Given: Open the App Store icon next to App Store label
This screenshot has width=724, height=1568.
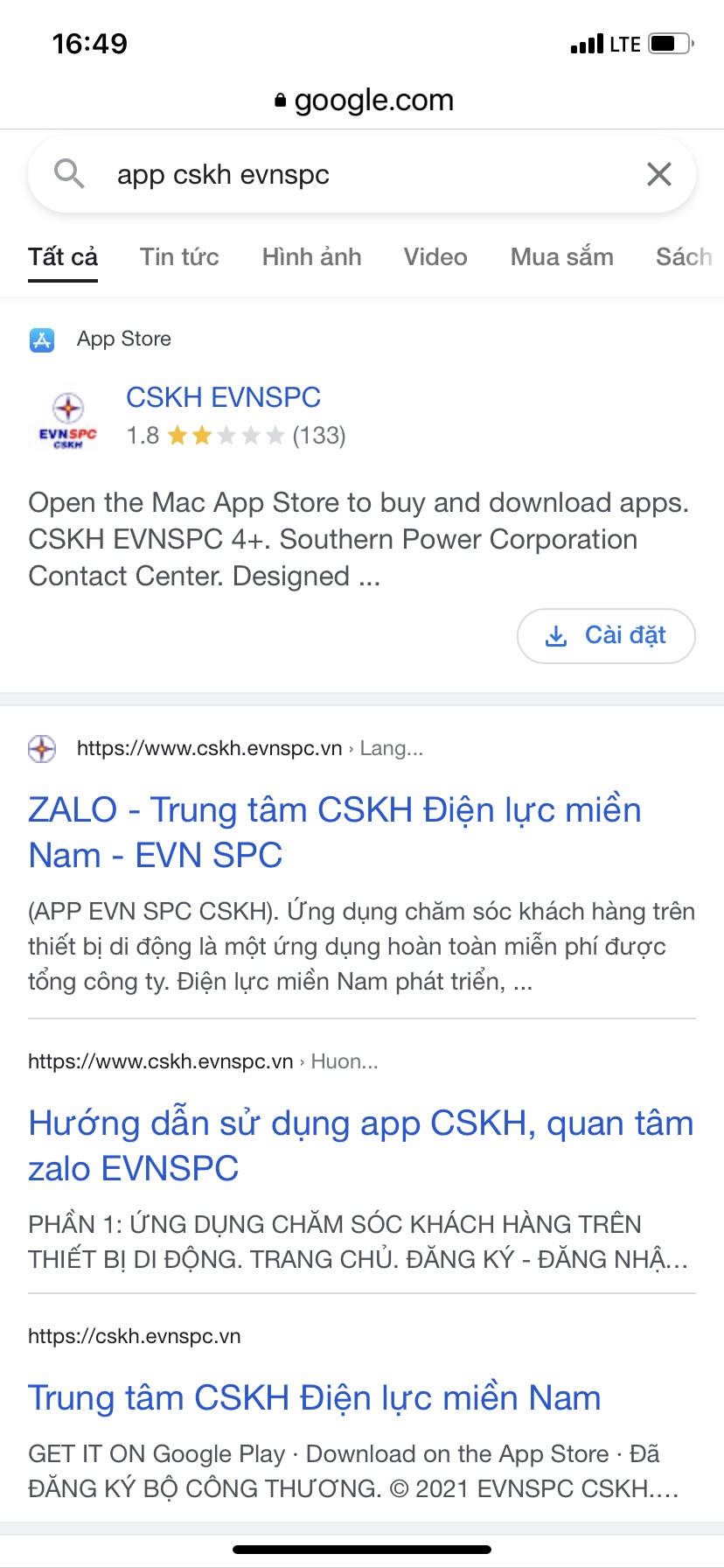Looking at the screenshot, I should (41, 339).
